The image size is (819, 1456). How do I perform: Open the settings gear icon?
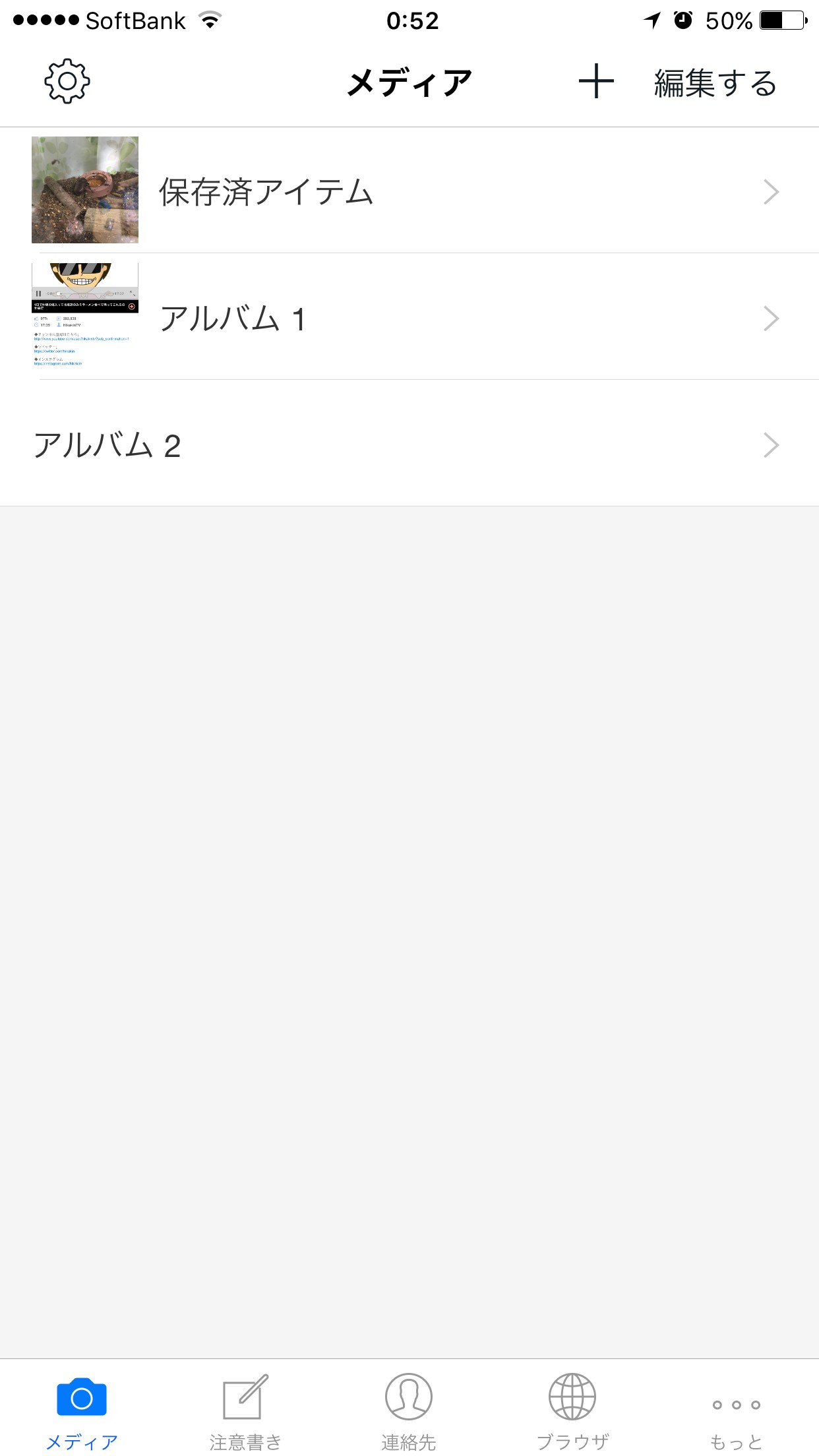(x=67, y=82)
